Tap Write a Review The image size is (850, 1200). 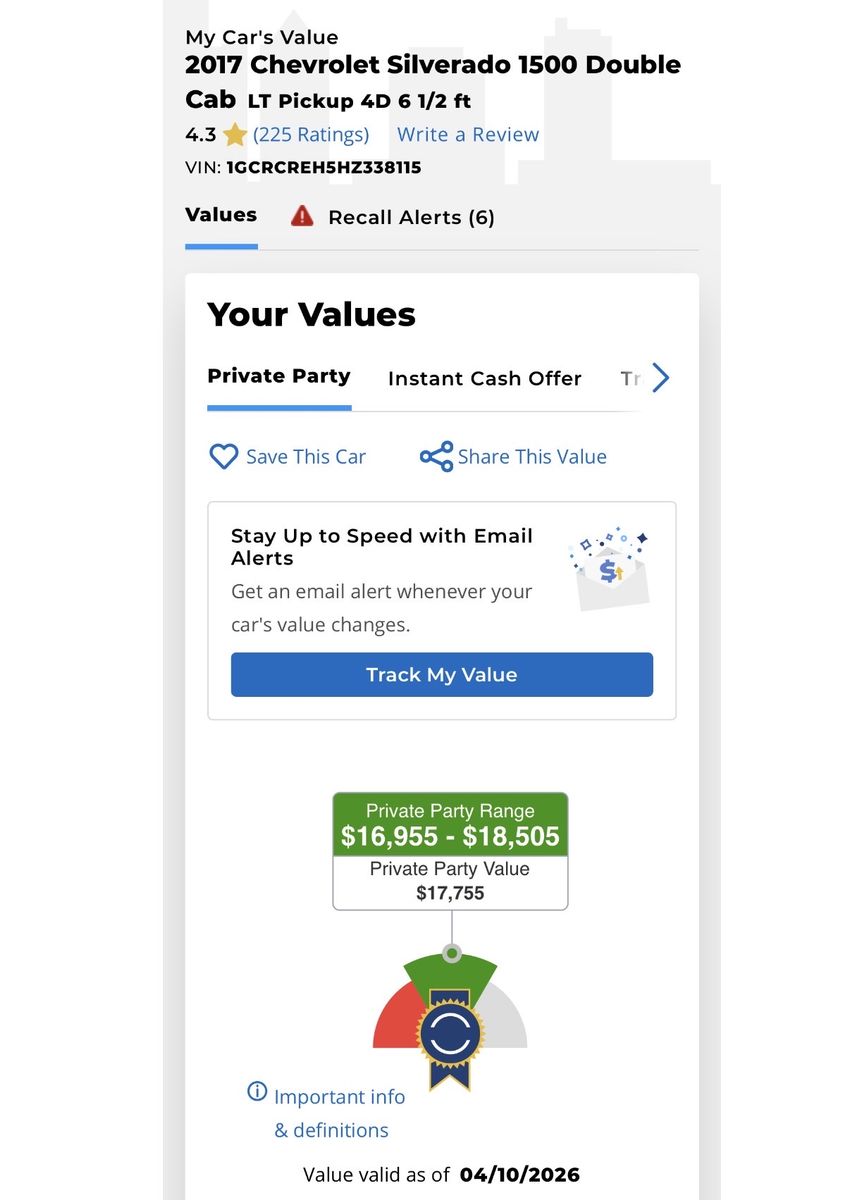pos(467,135)
